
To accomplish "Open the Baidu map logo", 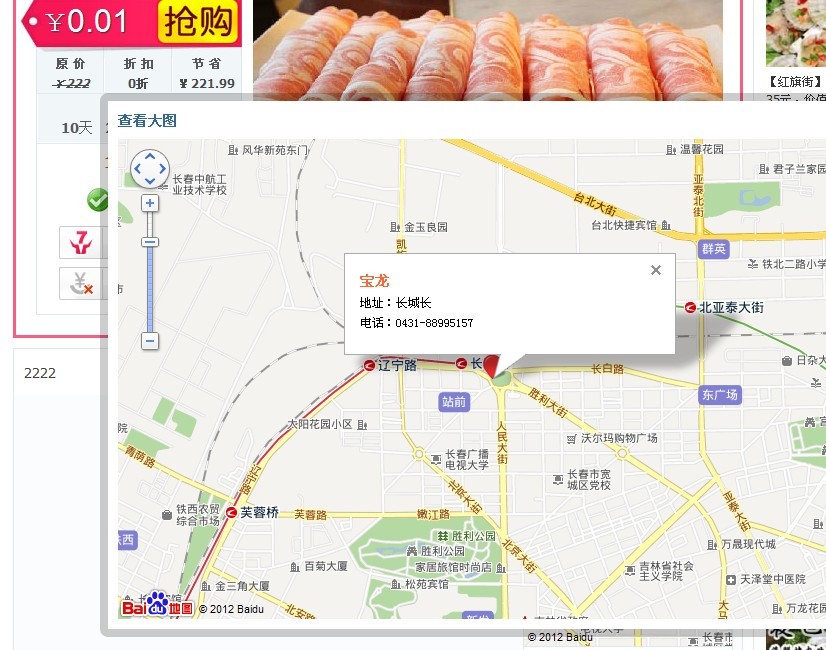I will 156,606.
